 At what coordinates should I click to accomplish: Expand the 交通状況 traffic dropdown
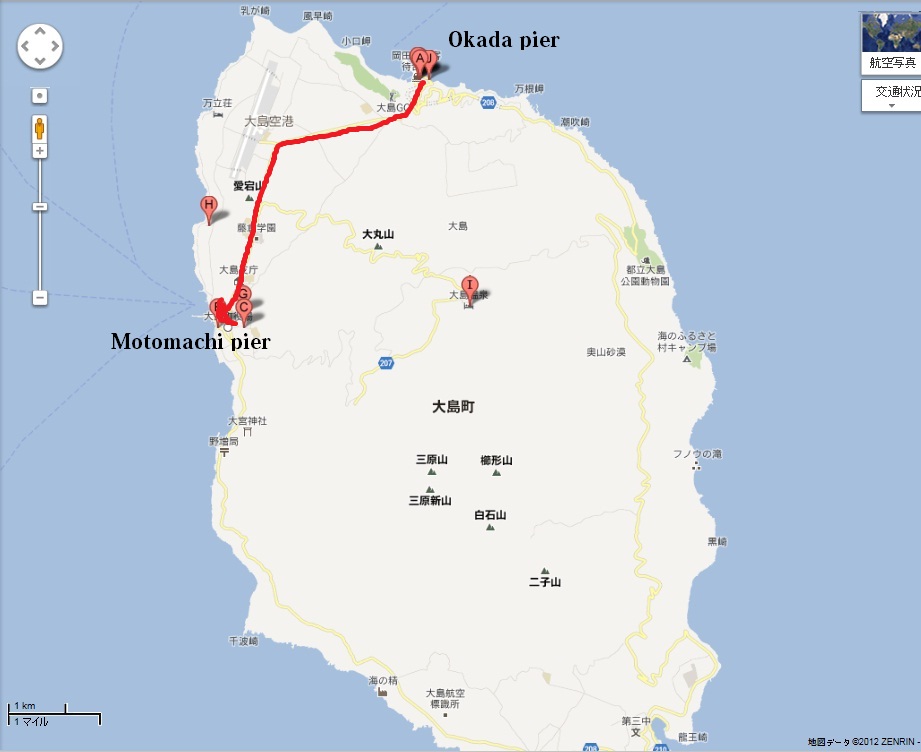point(890,96)
